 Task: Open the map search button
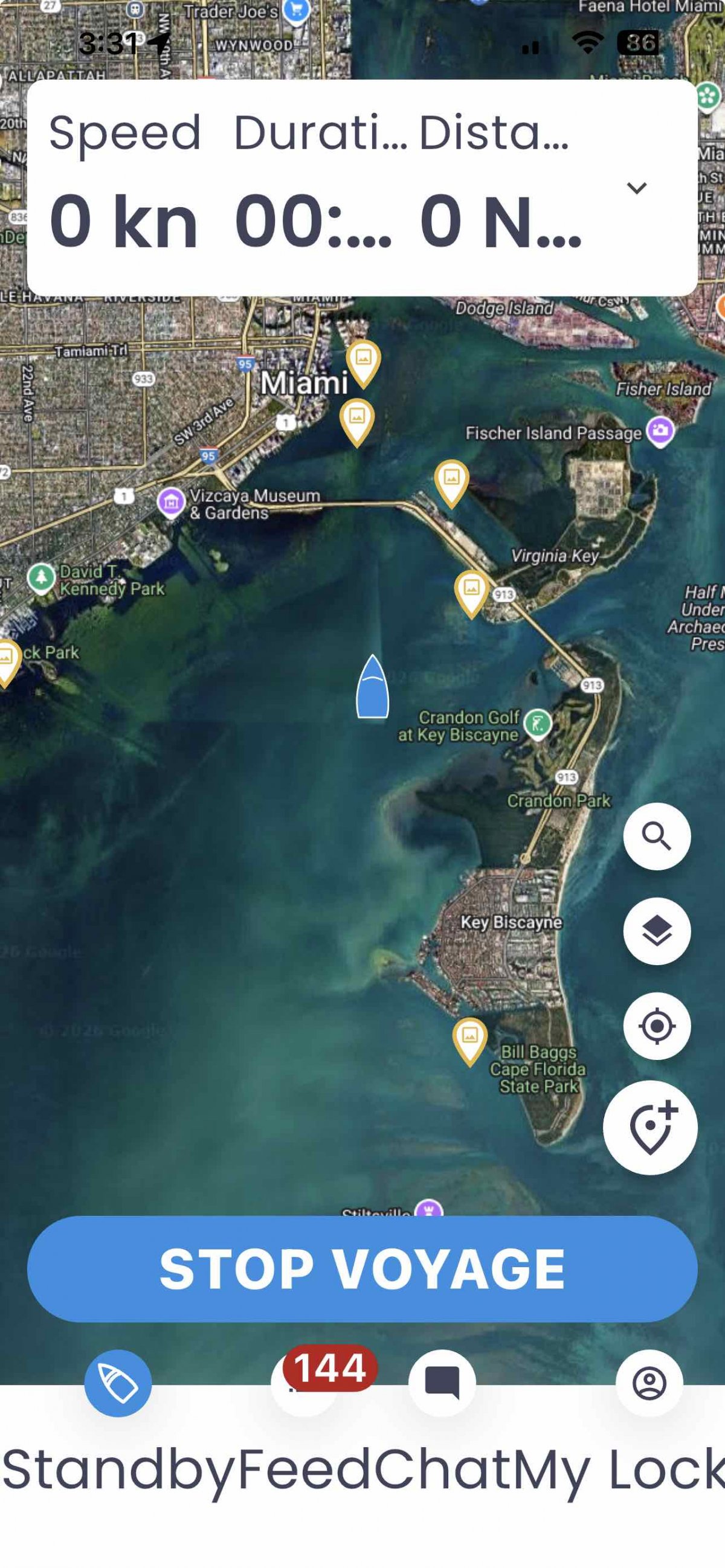(x=657, y=837)
